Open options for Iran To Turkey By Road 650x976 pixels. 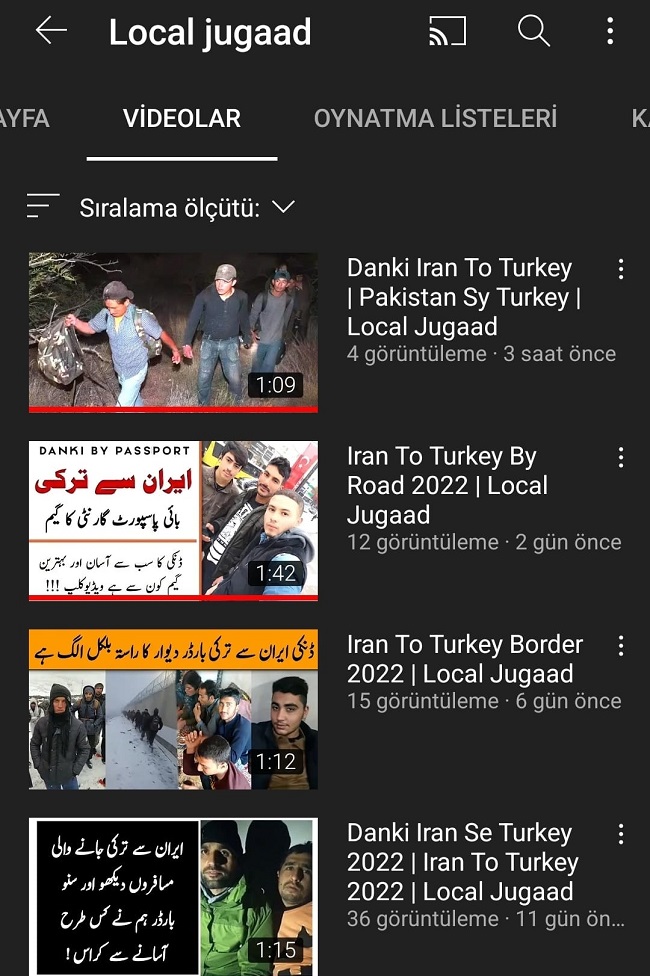pos(621,457)
